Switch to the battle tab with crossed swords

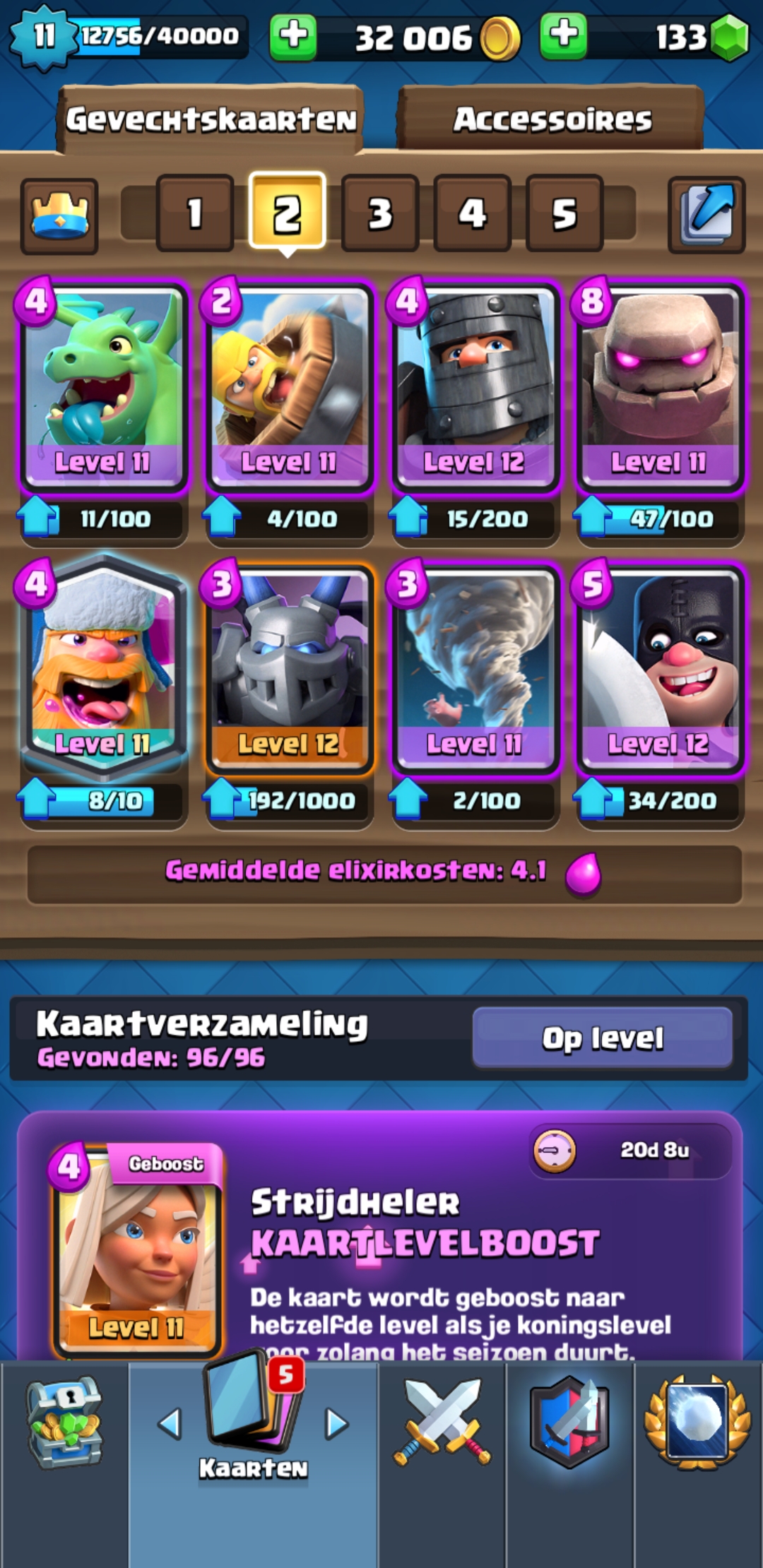[442, 1423]
